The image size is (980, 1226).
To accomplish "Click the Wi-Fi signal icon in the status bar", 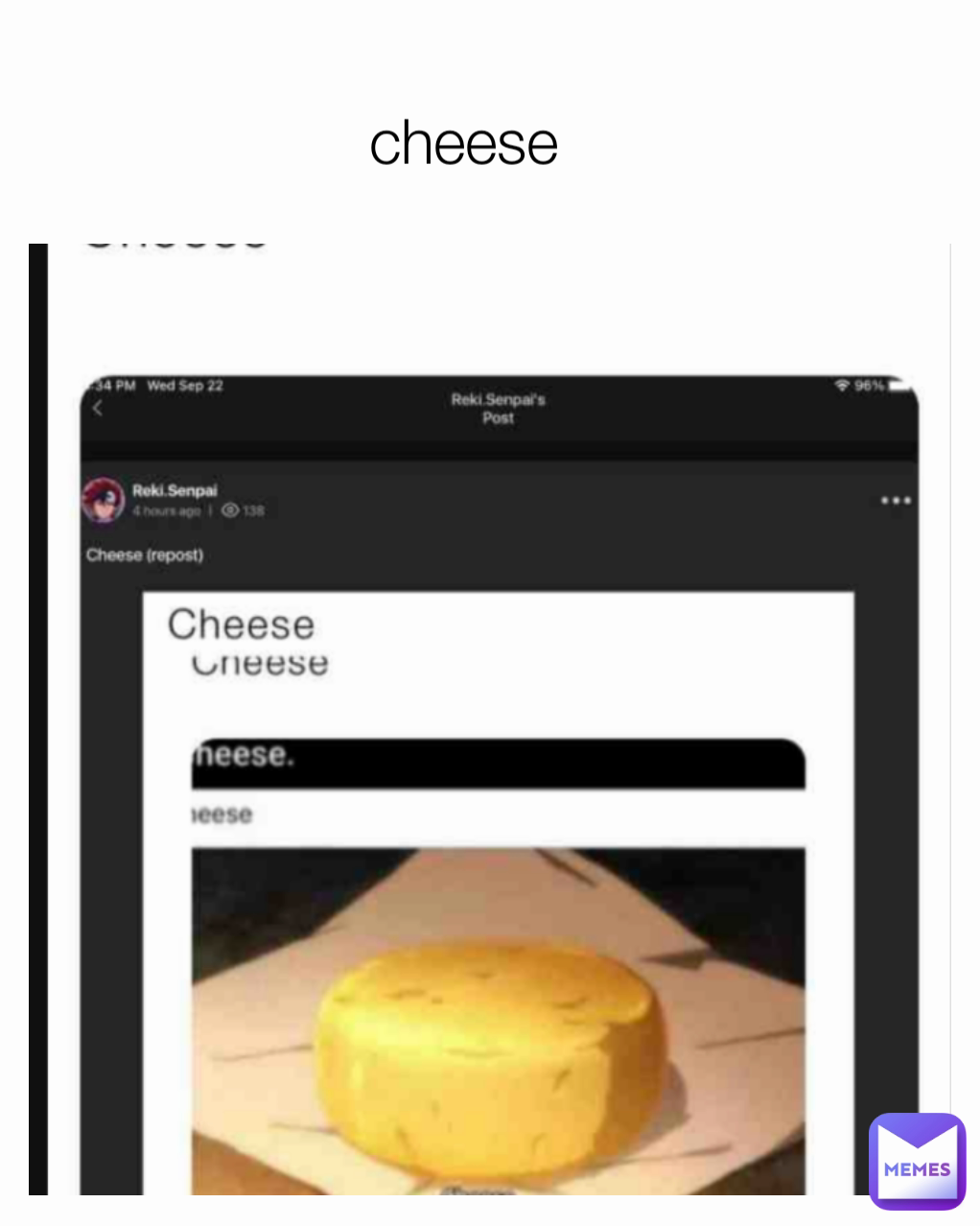I will coord(843,384).
